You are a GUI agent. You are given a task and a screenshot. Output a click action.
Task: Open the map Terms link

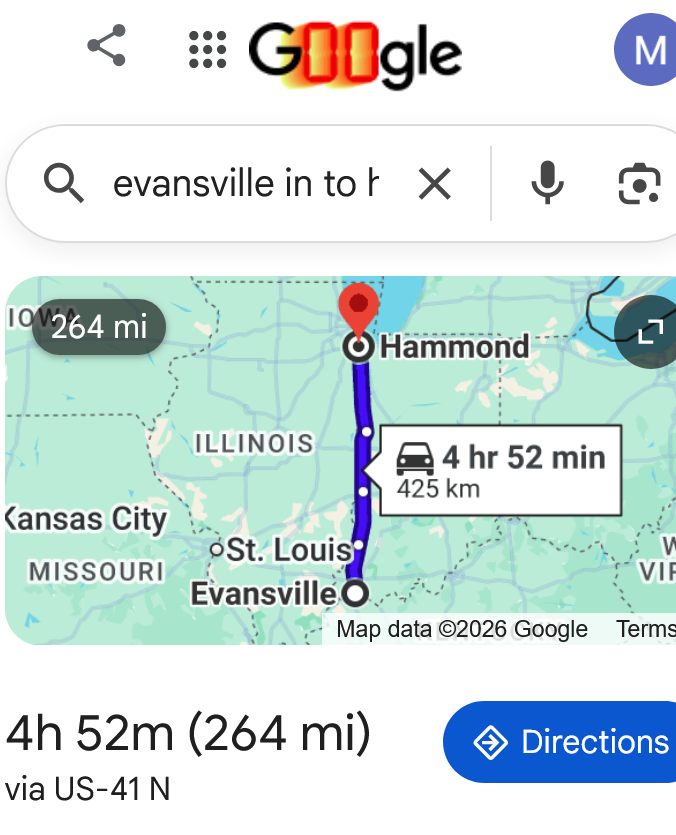645,629
